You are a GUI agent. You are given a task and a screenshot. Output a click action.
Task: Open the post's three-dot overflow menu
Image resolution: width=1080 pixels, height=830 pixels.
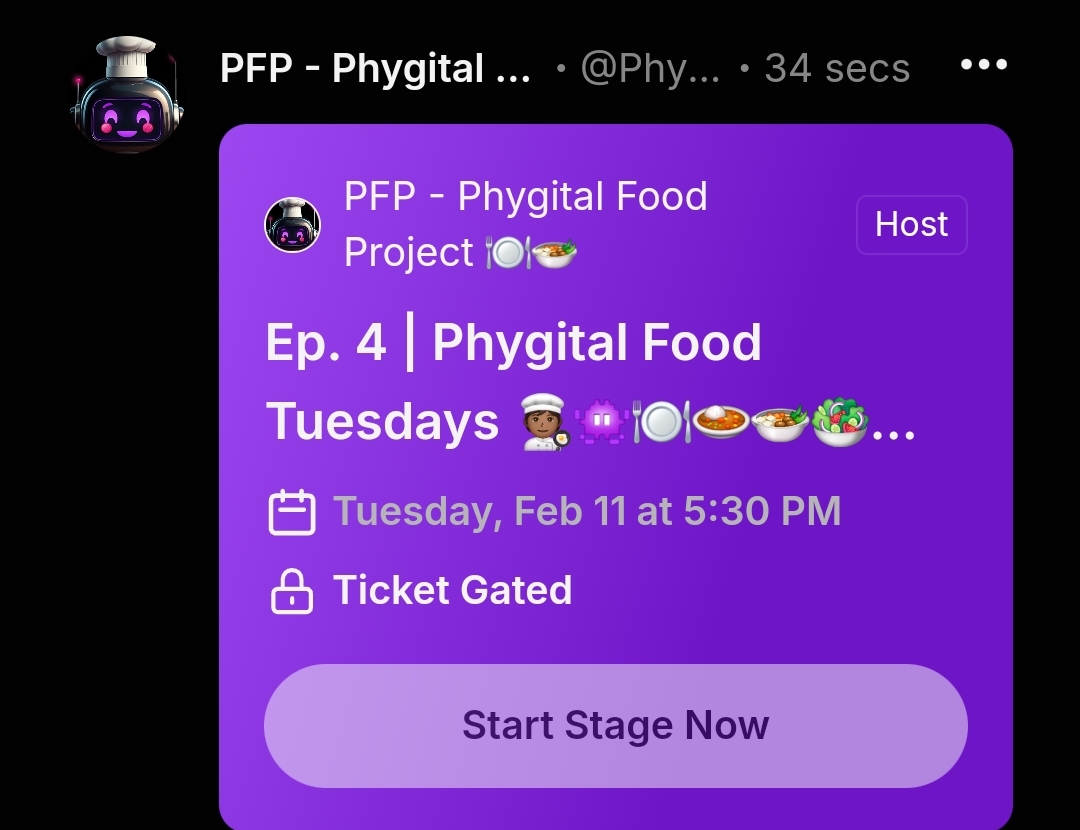[984, 65]
